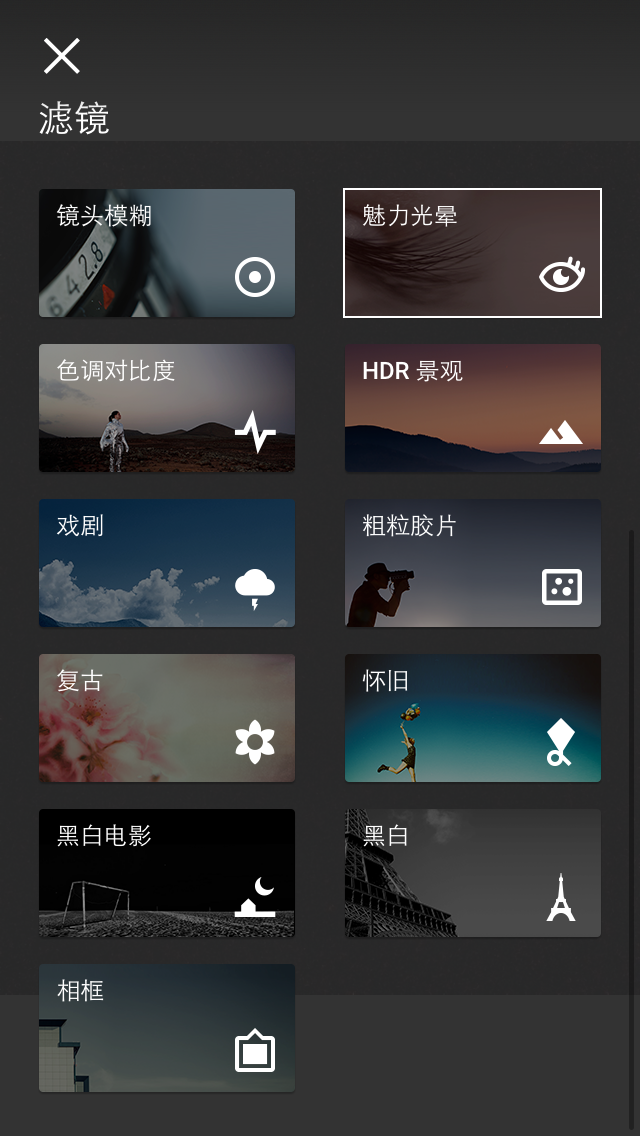Image resolution: width=640 pixels, height=1136 pixels.
Task: Open the 粗粒胶片 filter
Action: coord(472,563)
